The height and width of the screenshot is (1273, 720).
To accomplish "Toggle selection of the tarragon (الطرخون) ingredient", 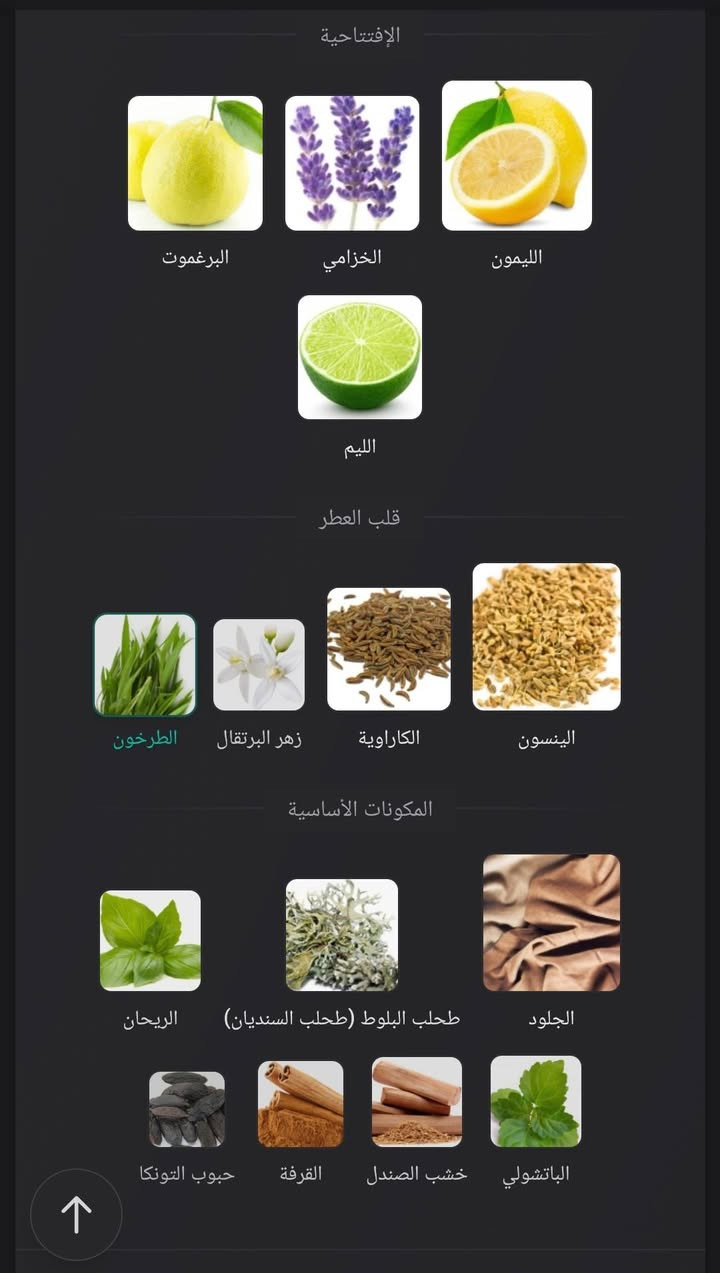I will [x=144, y=665].
